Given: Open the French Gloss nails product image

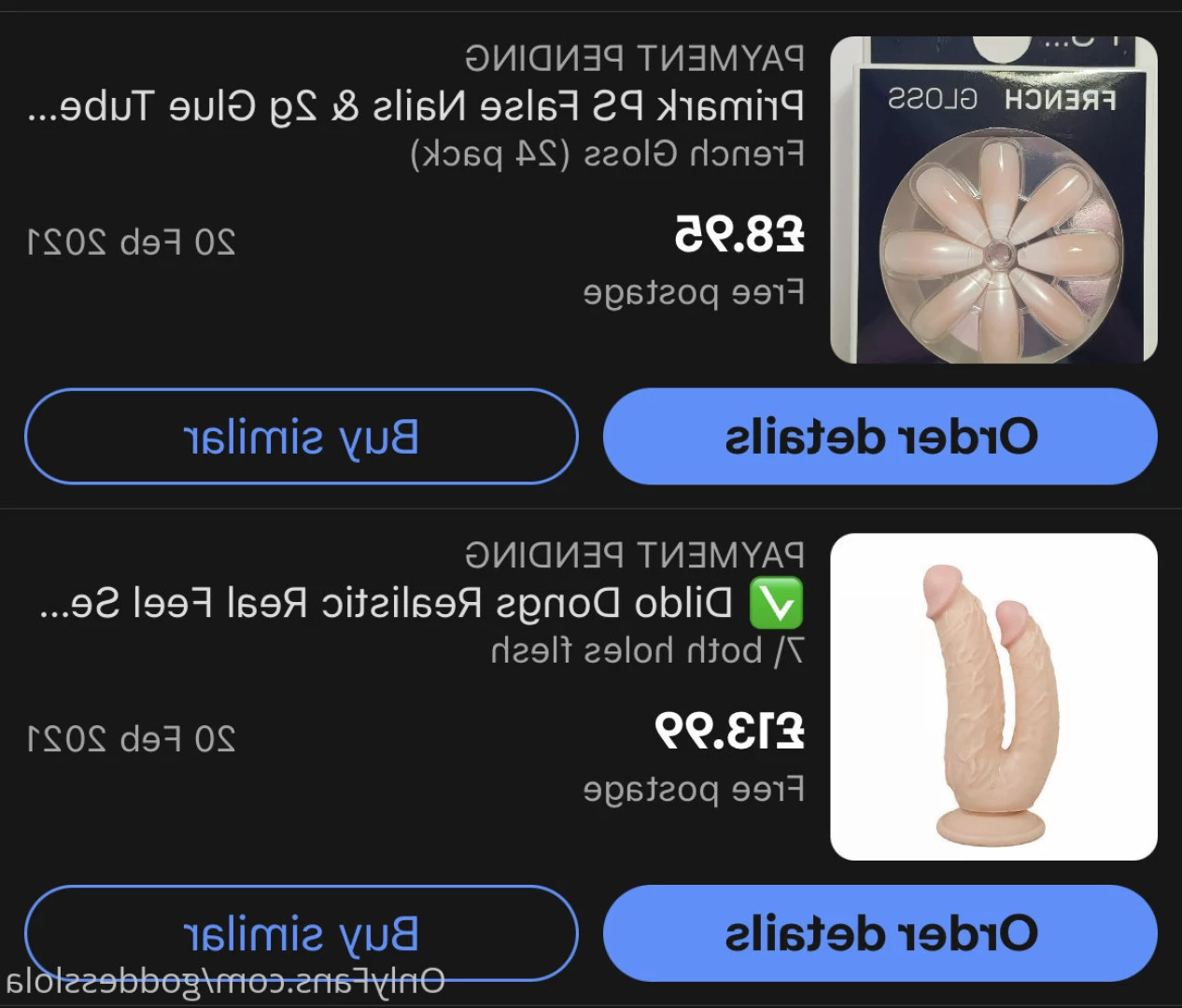Looking at the screenshot, I should tap(993, 200).
